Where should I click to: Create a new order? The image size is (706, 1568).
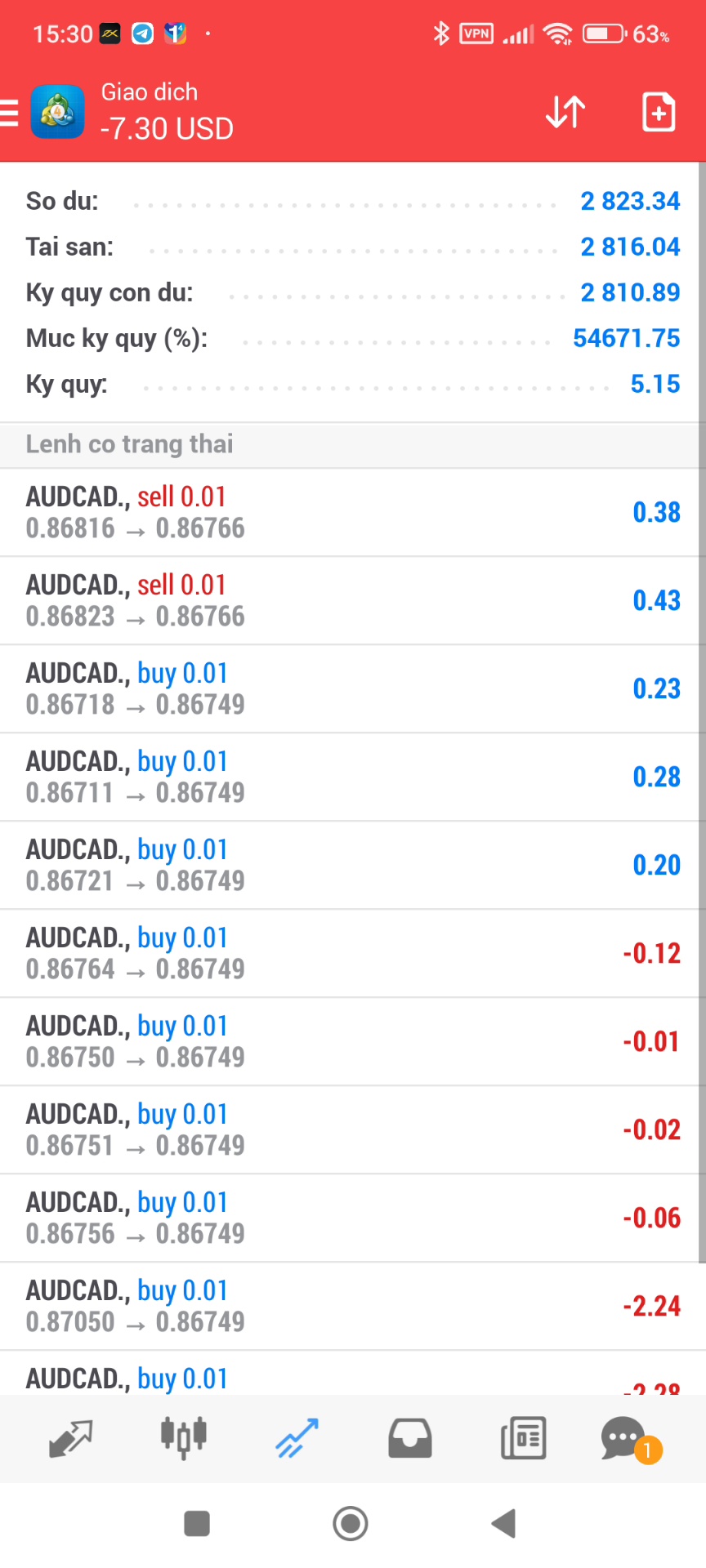click(x=658, y=112)
